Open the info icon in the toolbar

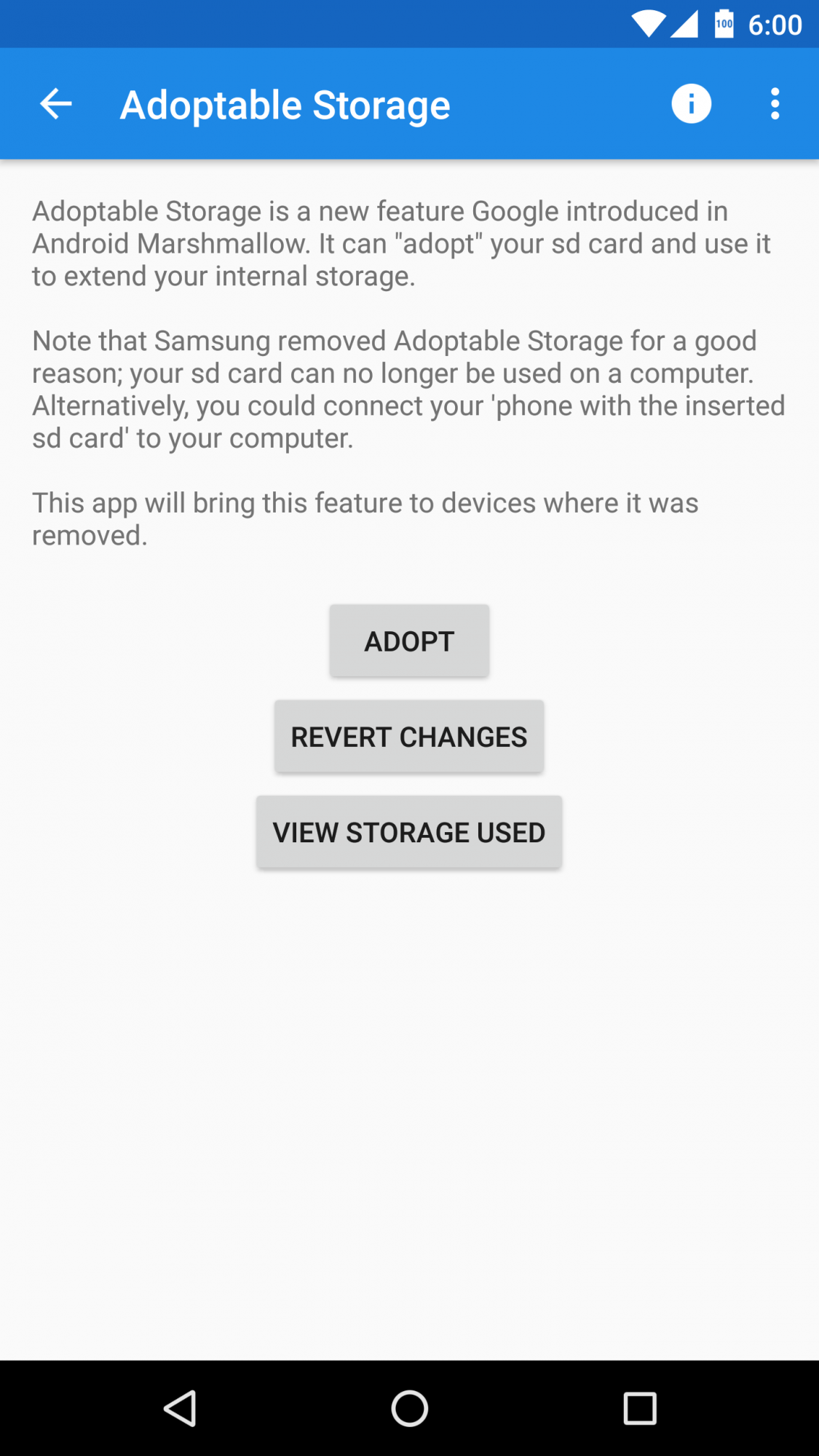pos(690,104)
